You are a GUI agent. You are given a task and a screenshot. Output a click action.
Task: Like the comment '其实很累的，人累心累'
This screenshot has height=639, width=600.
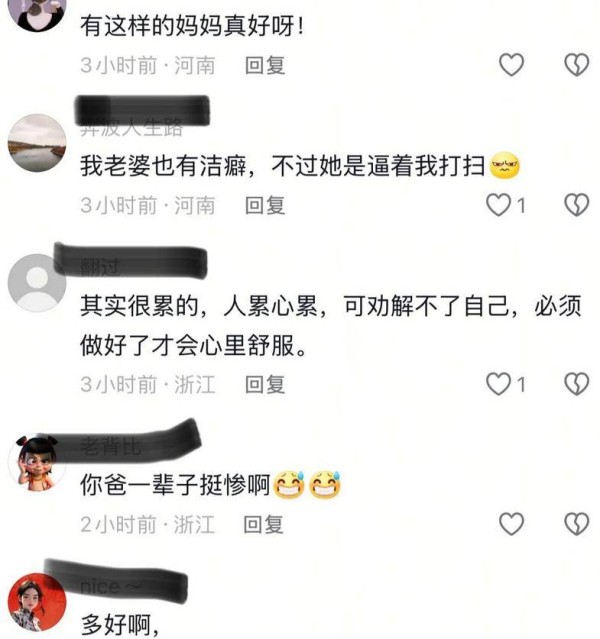tap(499, 383)
